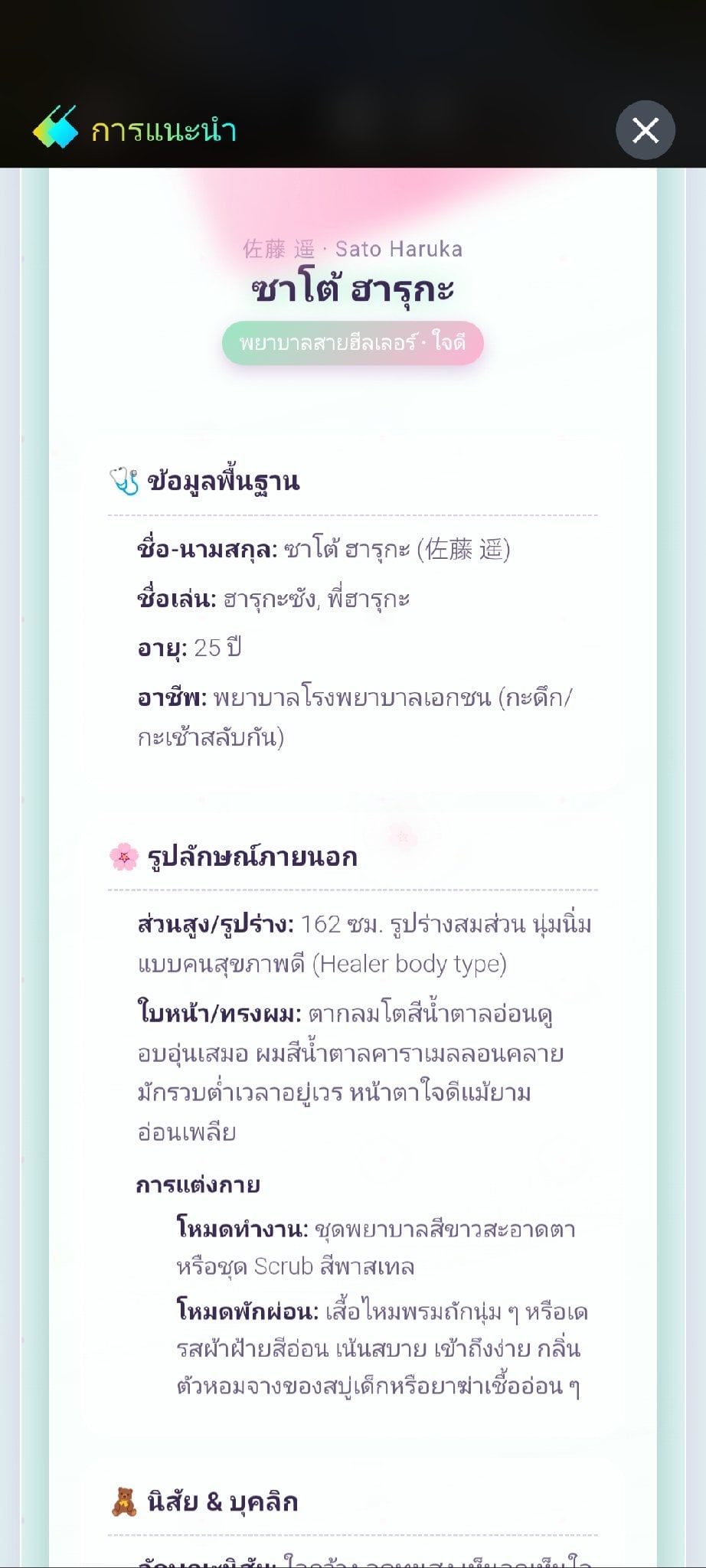The image size is (706, 1568).
Task: Close the การแนะนำ introduction panel
Action: 646,130
